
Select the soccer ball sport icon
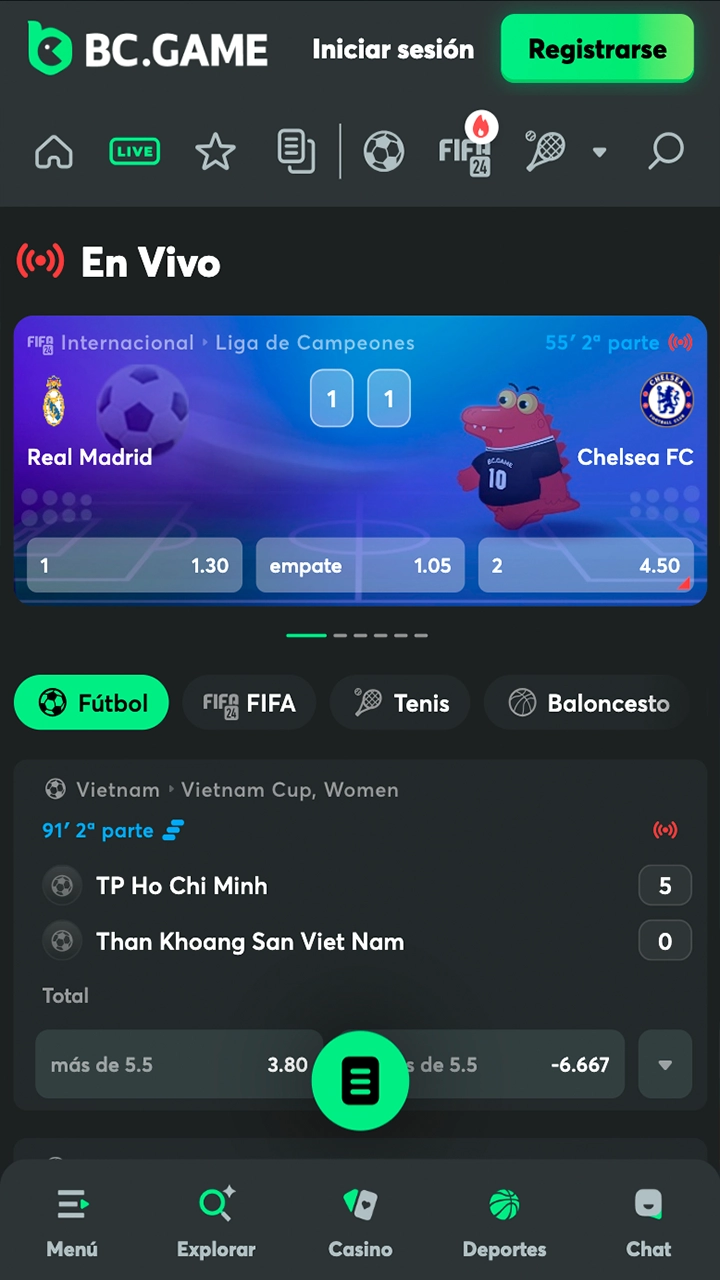(x=384, y=152)
